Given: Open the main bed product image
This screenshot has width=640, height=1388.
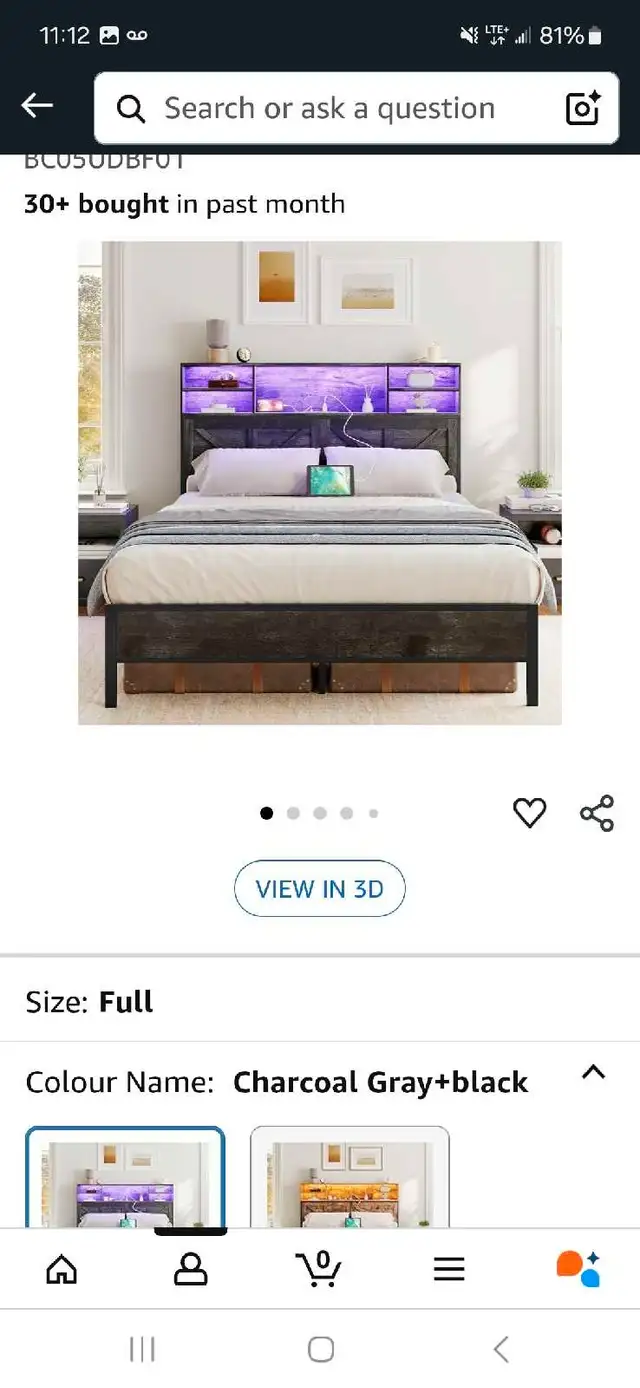Looking at the screenshot, I should [320, 482].
